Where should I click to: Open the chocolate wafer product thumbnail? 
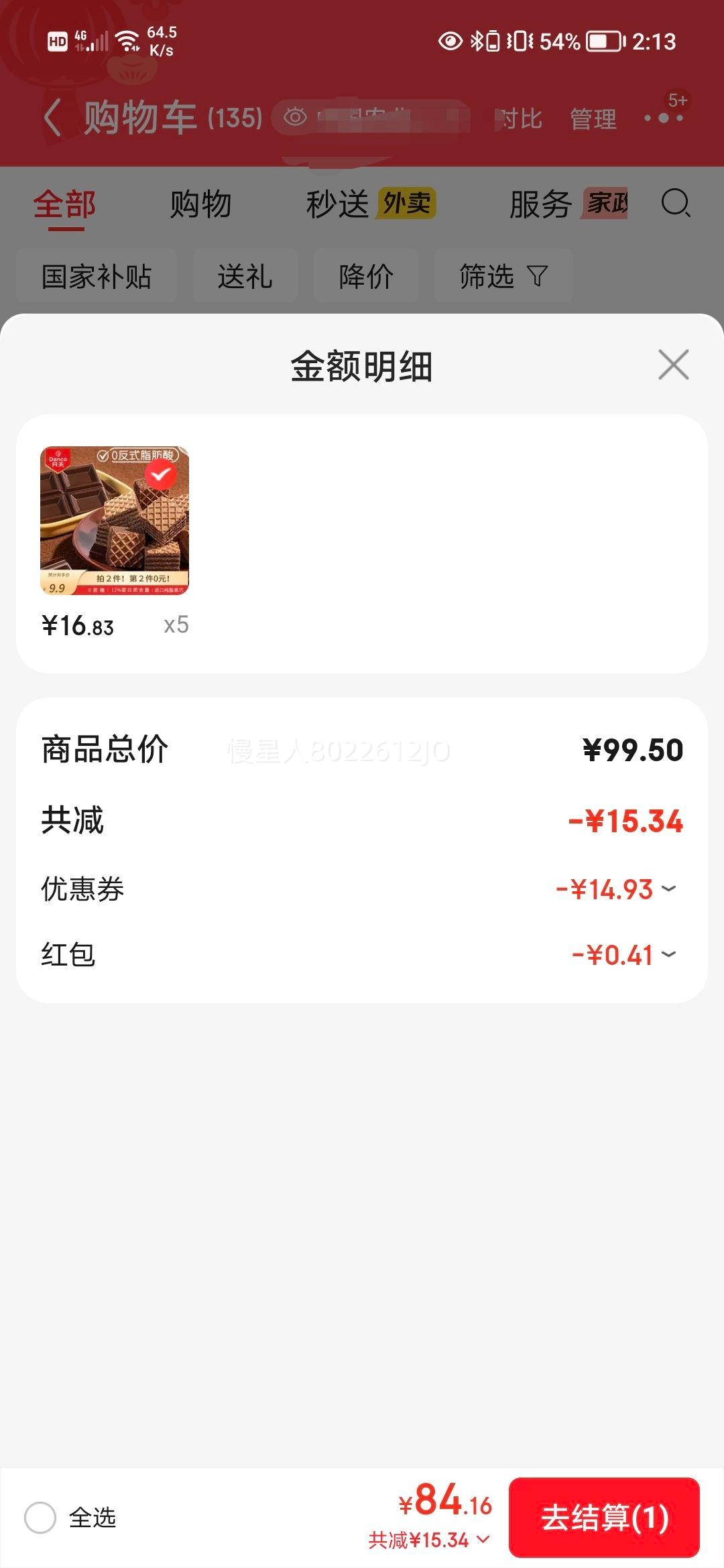coord(115,521)
